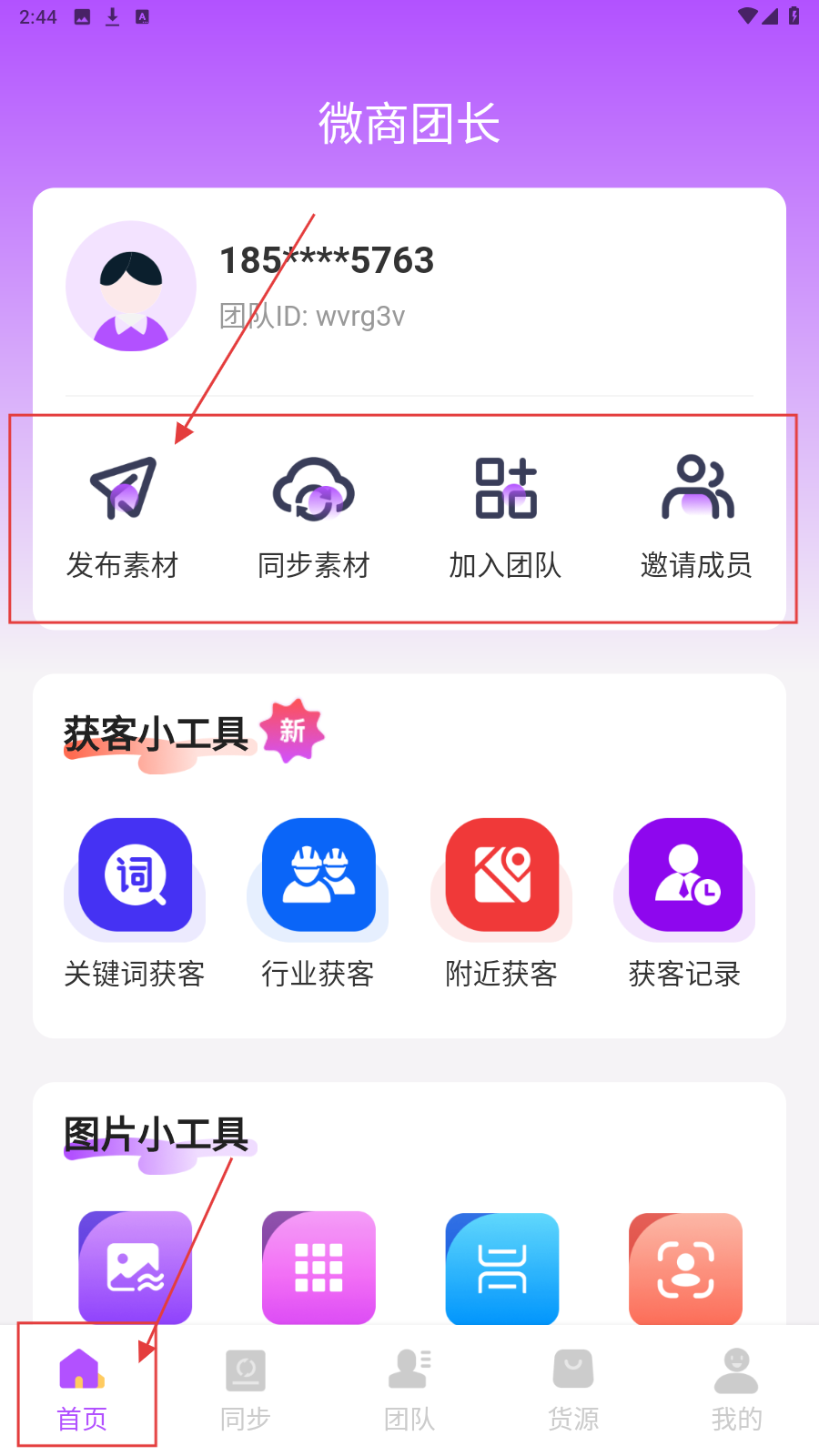
Task: Open the 货源 tab
Action: 573,1389
